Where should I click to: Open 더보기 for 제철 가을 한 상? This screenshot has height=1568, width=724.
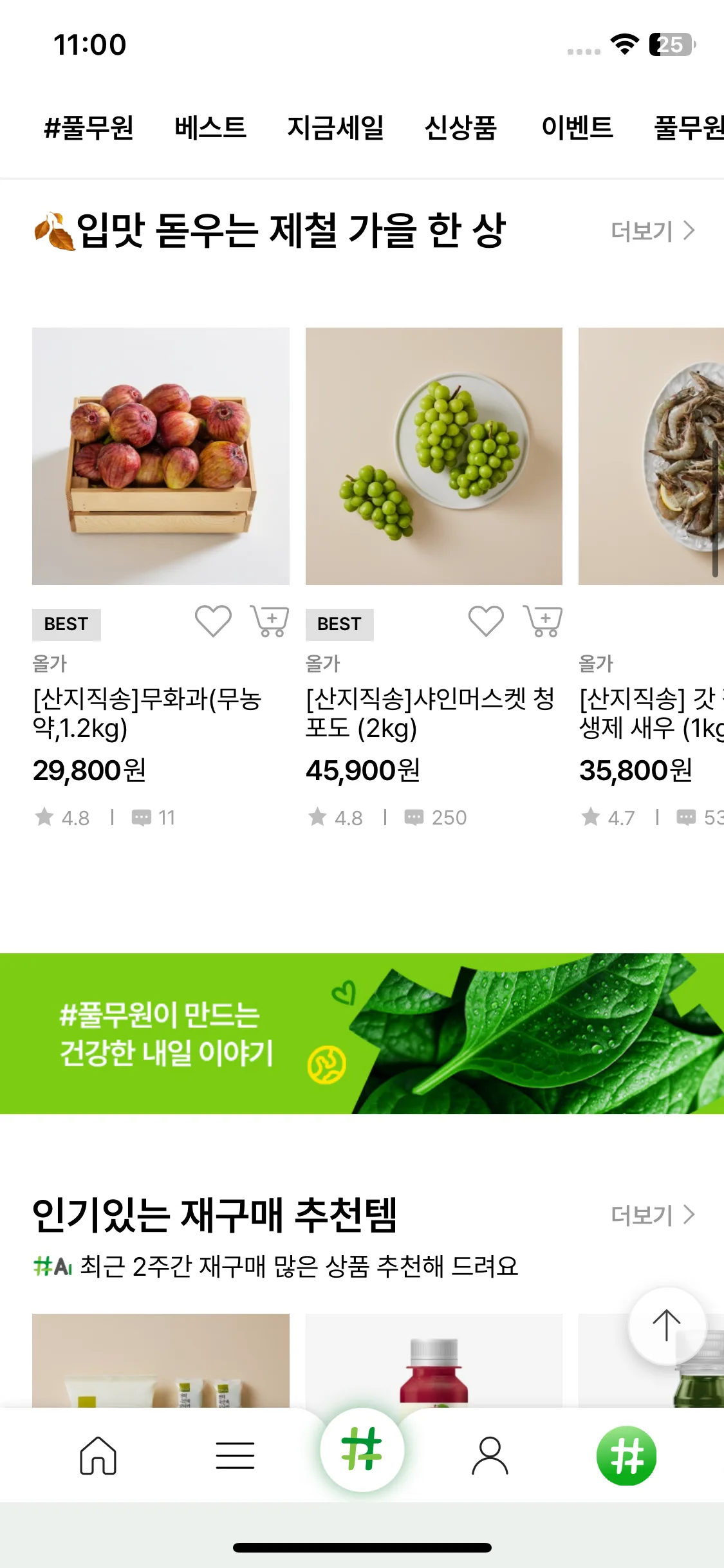pos(652,230)
